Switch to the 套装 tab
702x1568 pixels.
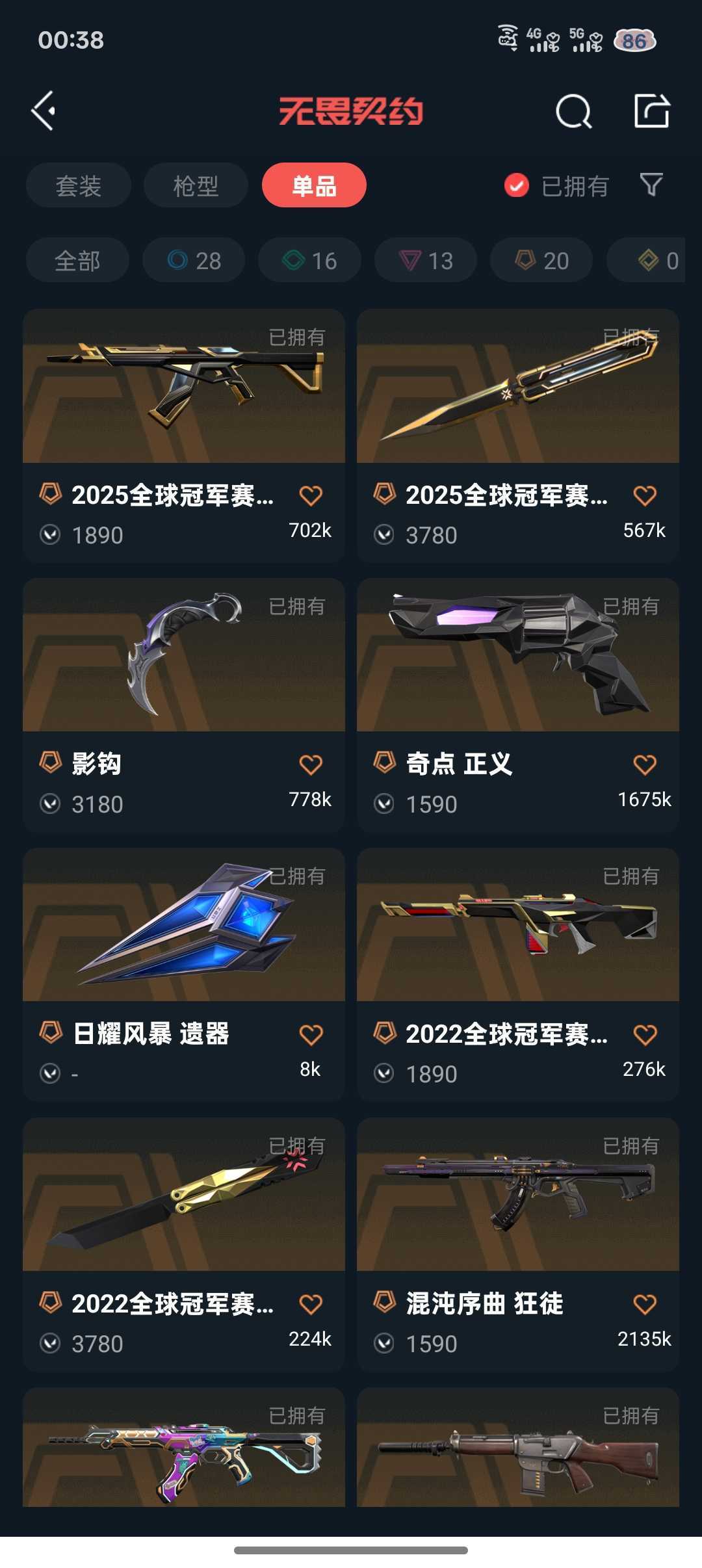79,186
